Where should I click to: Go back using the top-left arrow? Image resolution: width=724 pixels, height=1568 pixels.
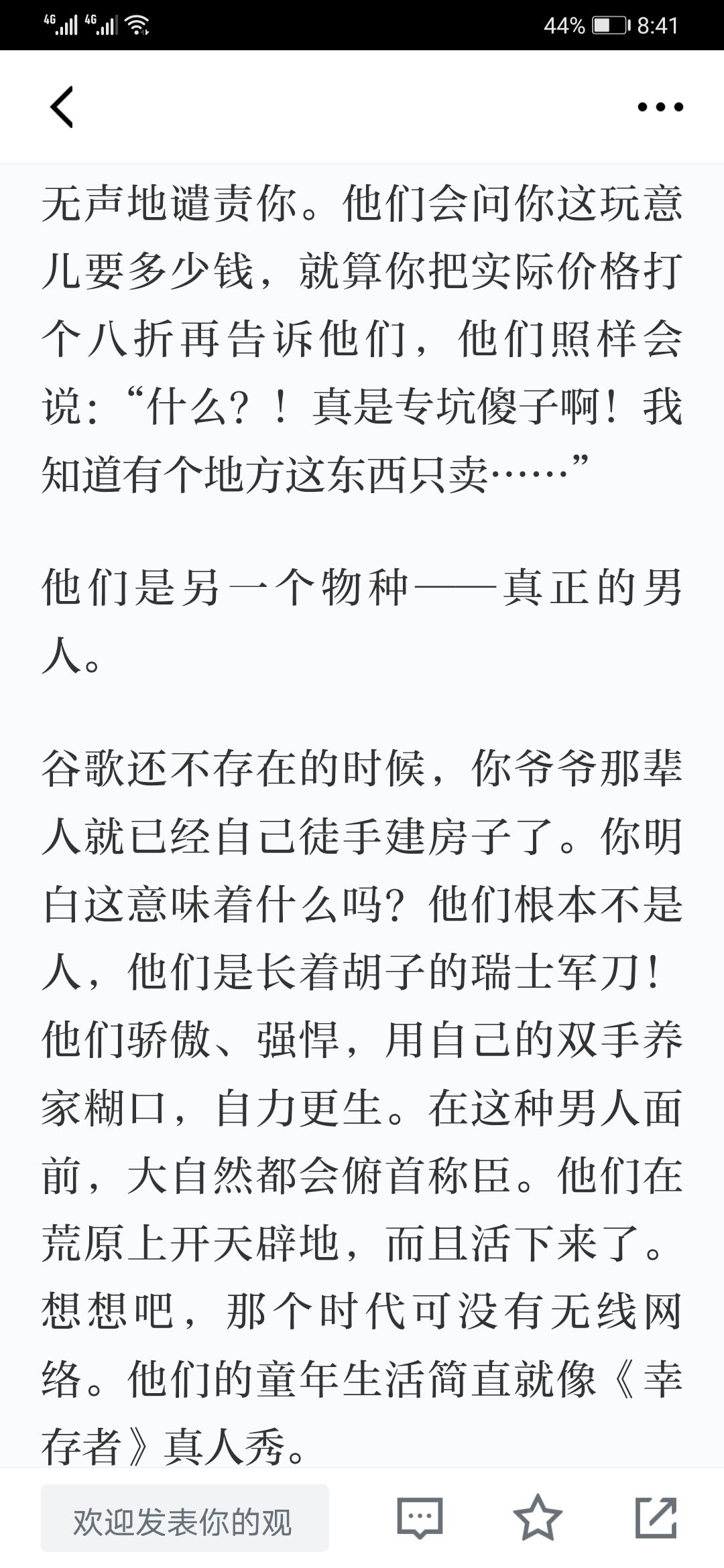point(62,107)
